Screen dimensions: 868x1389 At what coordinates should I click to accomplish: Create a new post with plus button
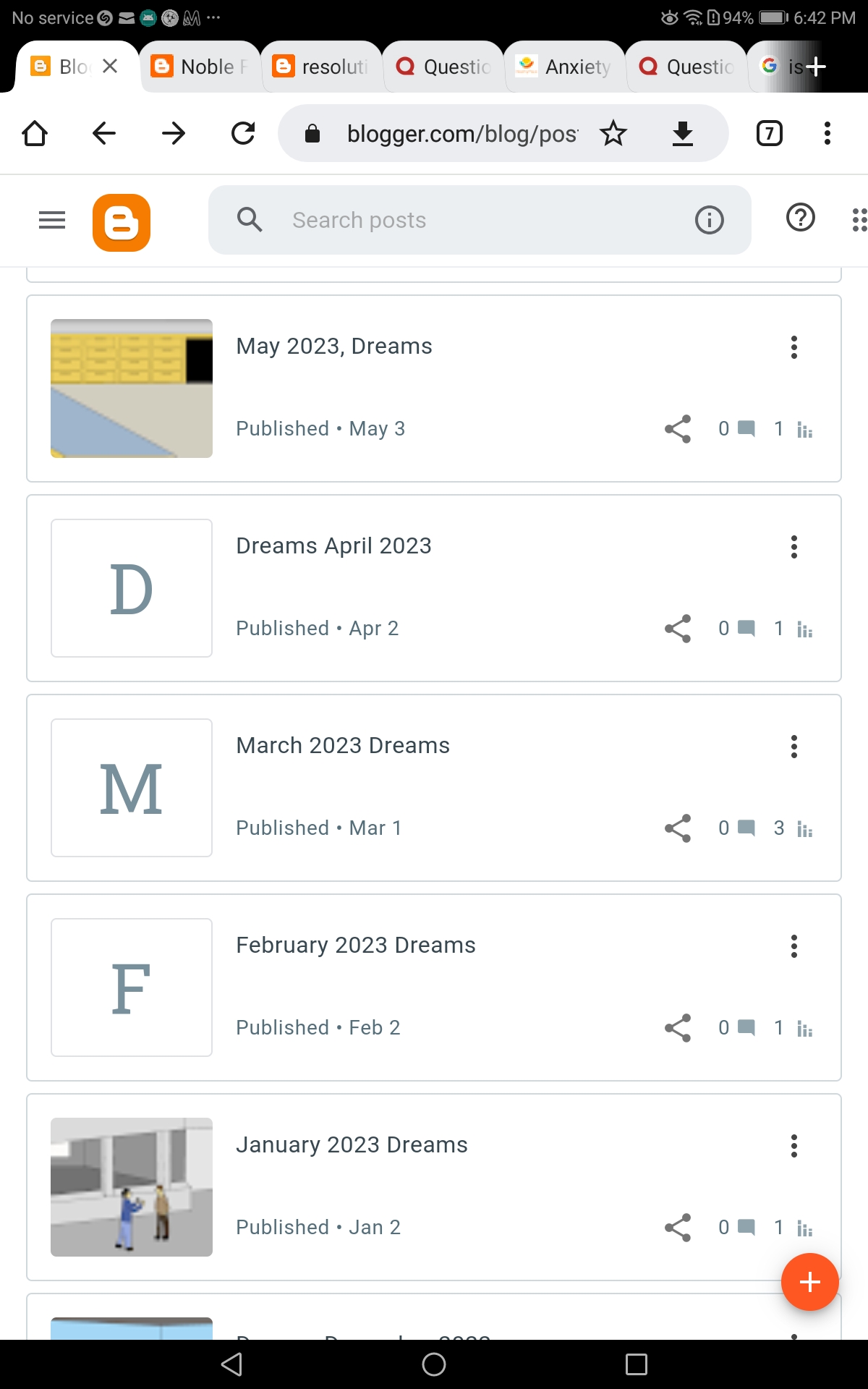tap(809, 1282)
